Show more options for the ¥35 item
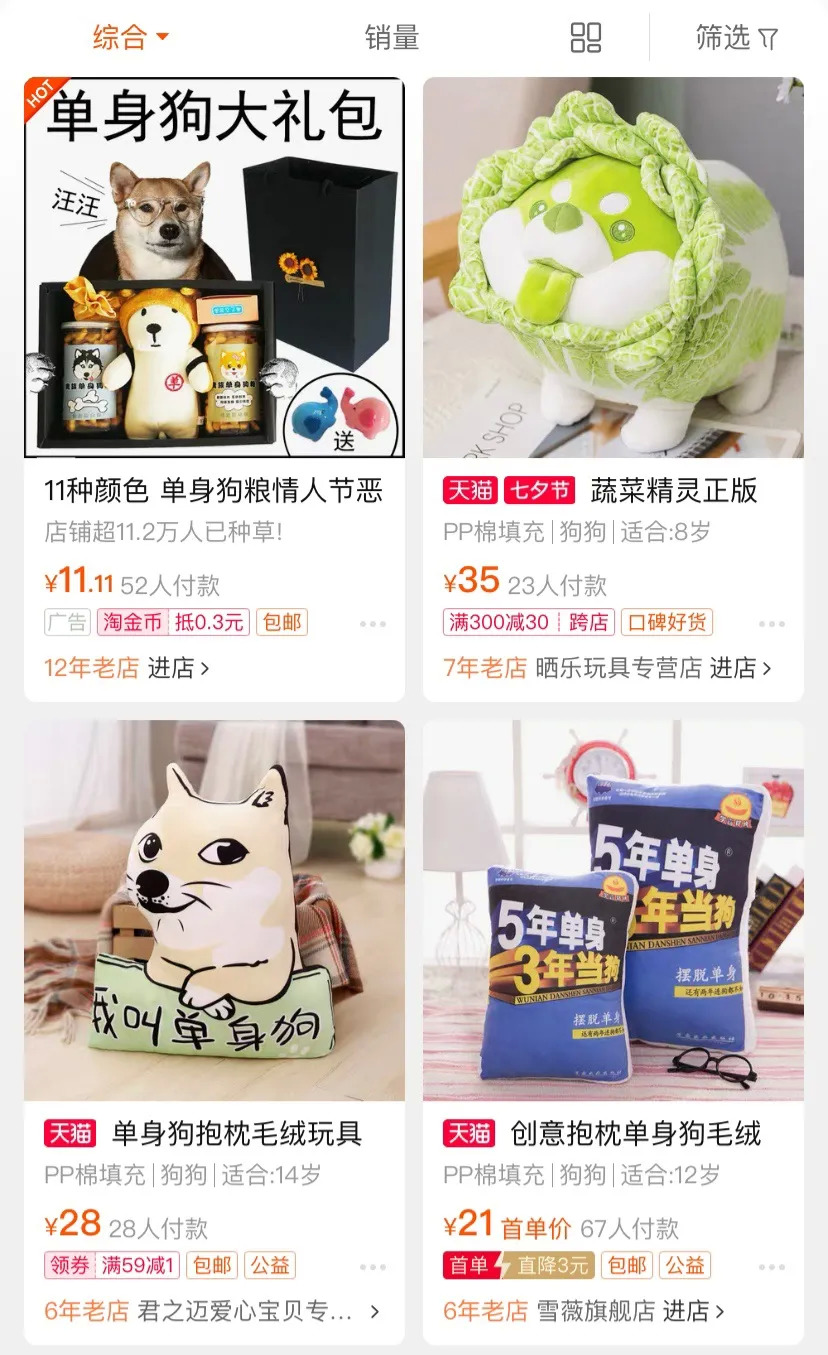 click(771, 624)
